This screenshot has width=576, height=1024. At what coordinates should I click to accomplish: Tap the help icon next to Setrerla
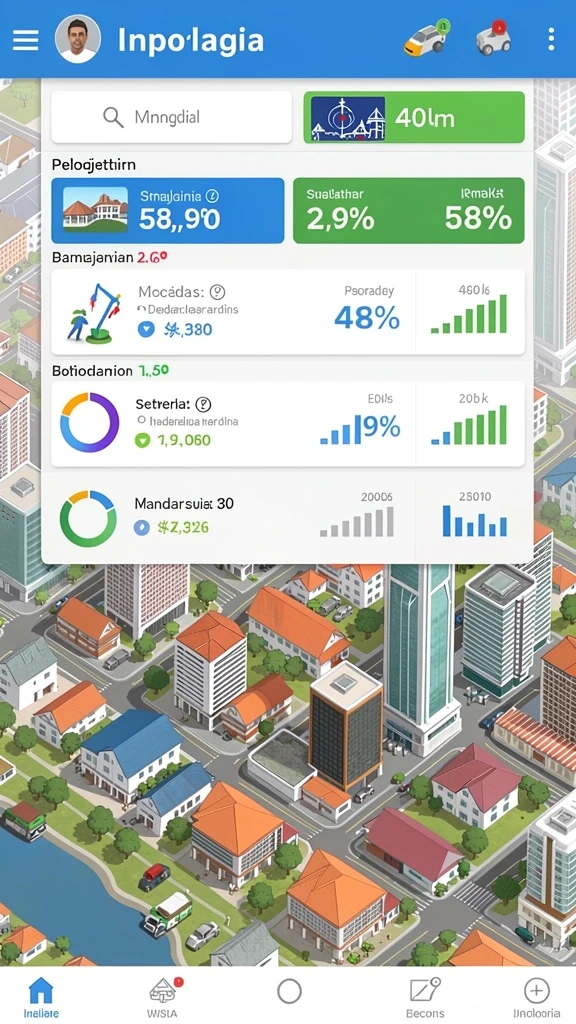click(x=204, y=404)
